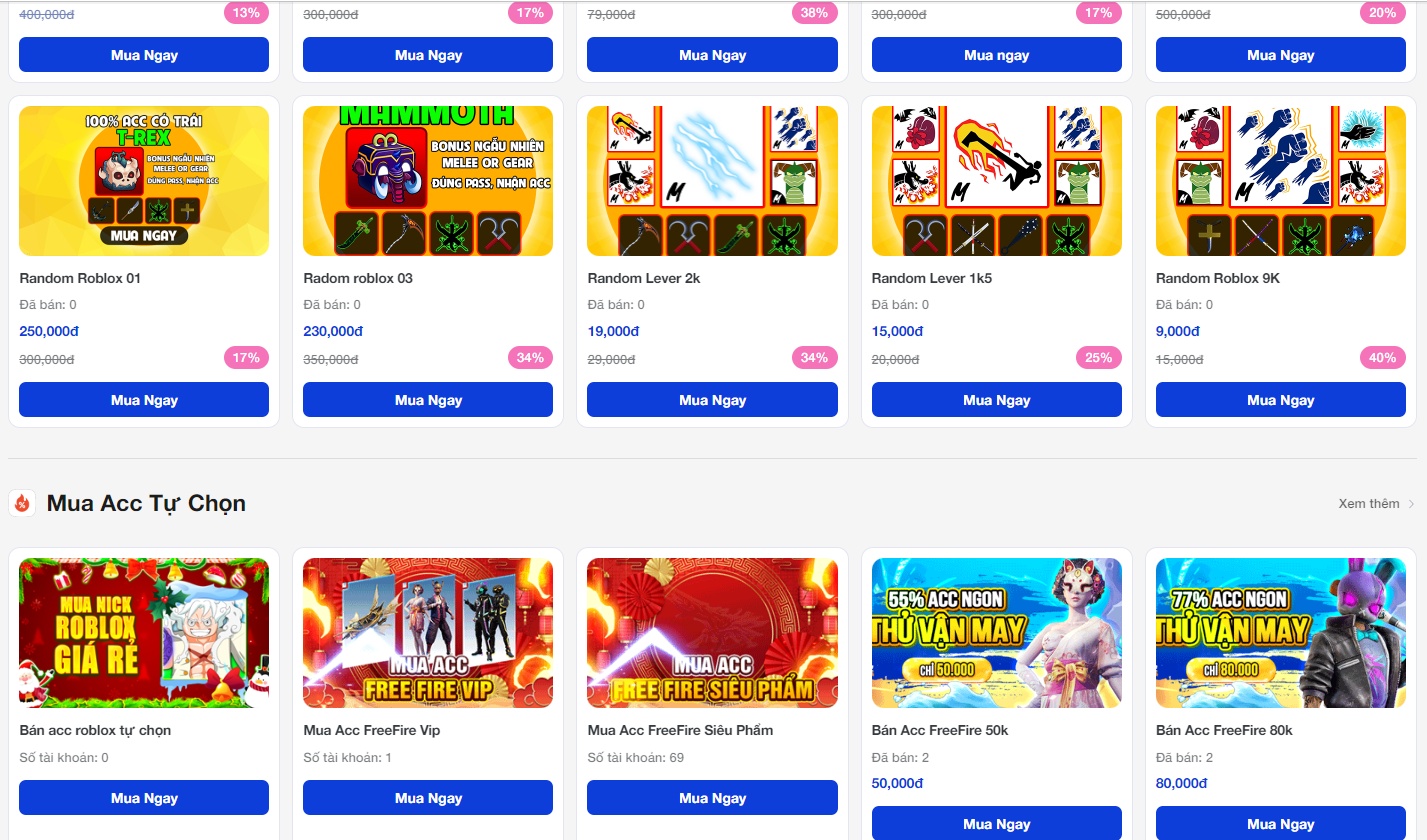View the Bán Acc FreeFire 80k banner
The height and width of the screenshot is (840, 1427).
pyautogui.click(x=1280, y=633)
